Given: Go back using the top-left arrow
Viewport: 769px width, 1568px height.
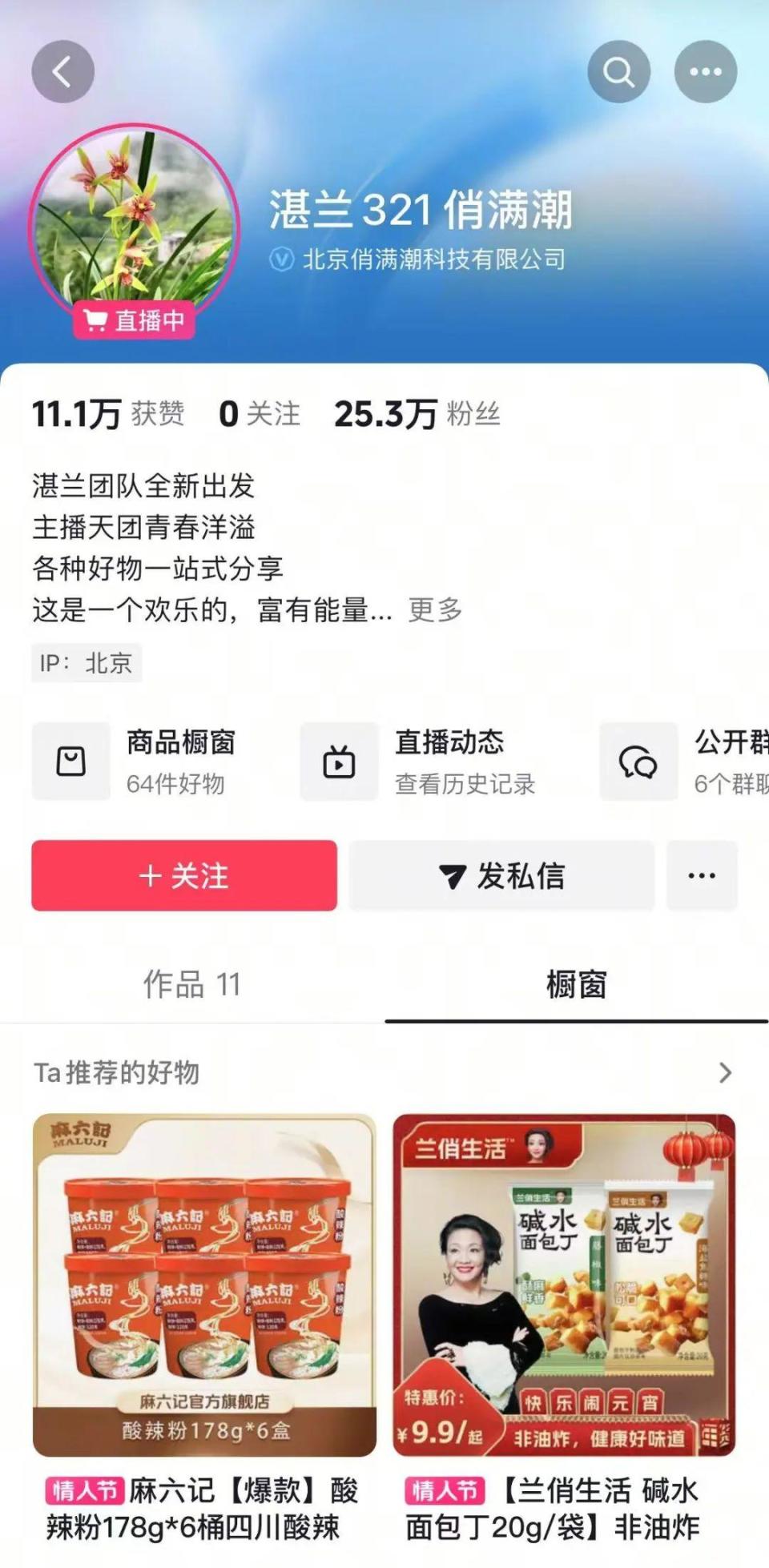Looking at the screenshot, I should click(62, 72).
